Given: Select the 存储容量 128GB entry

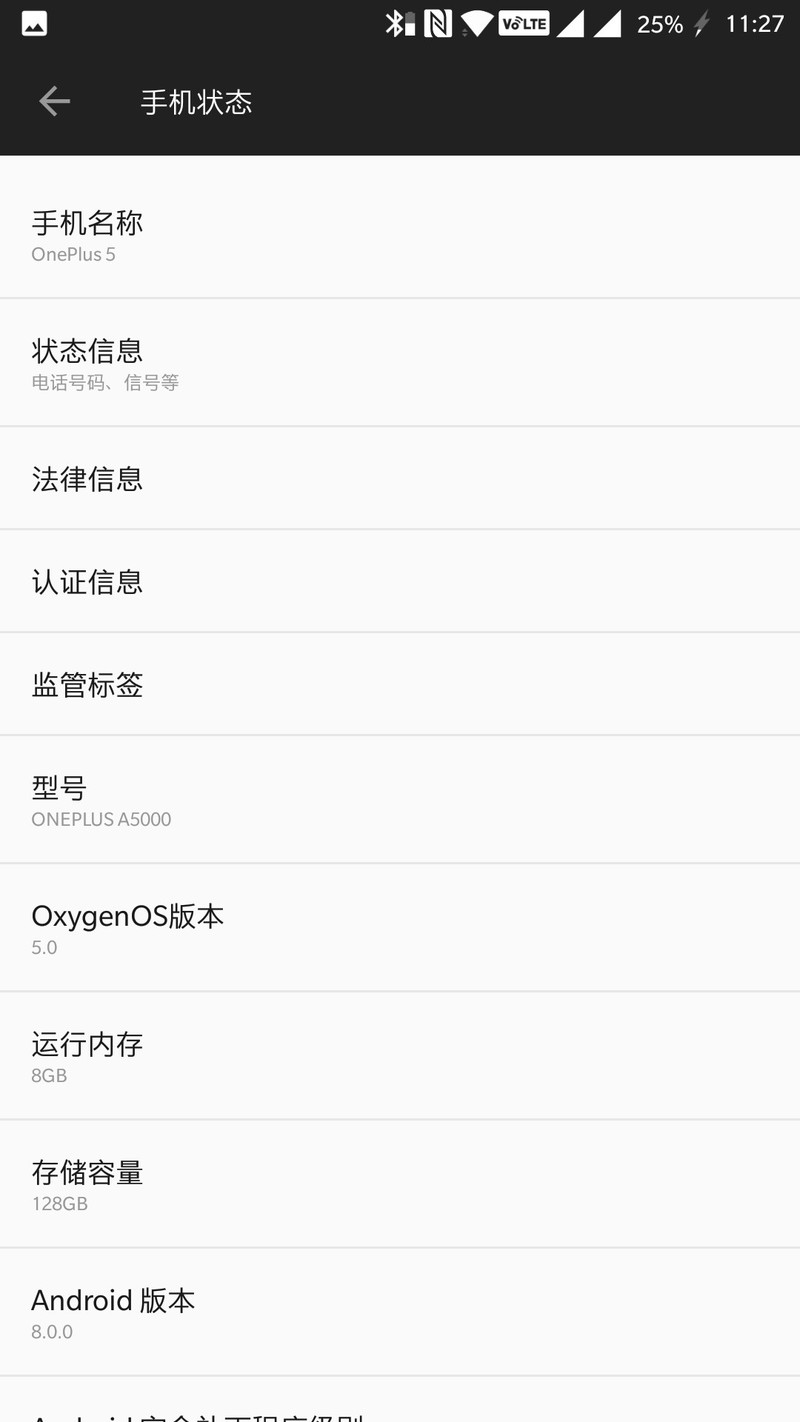Looking at the screenshot, I should (400, 1184).
